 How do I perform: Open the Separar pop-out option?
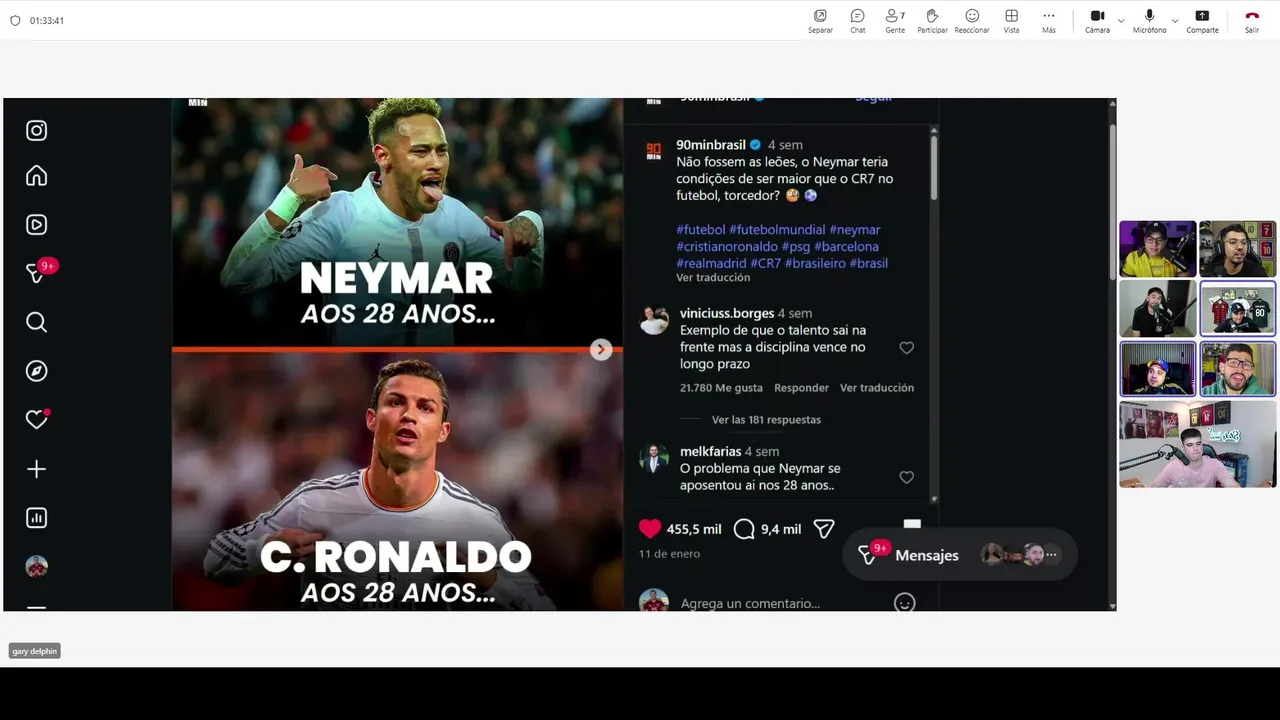(820, 21)
